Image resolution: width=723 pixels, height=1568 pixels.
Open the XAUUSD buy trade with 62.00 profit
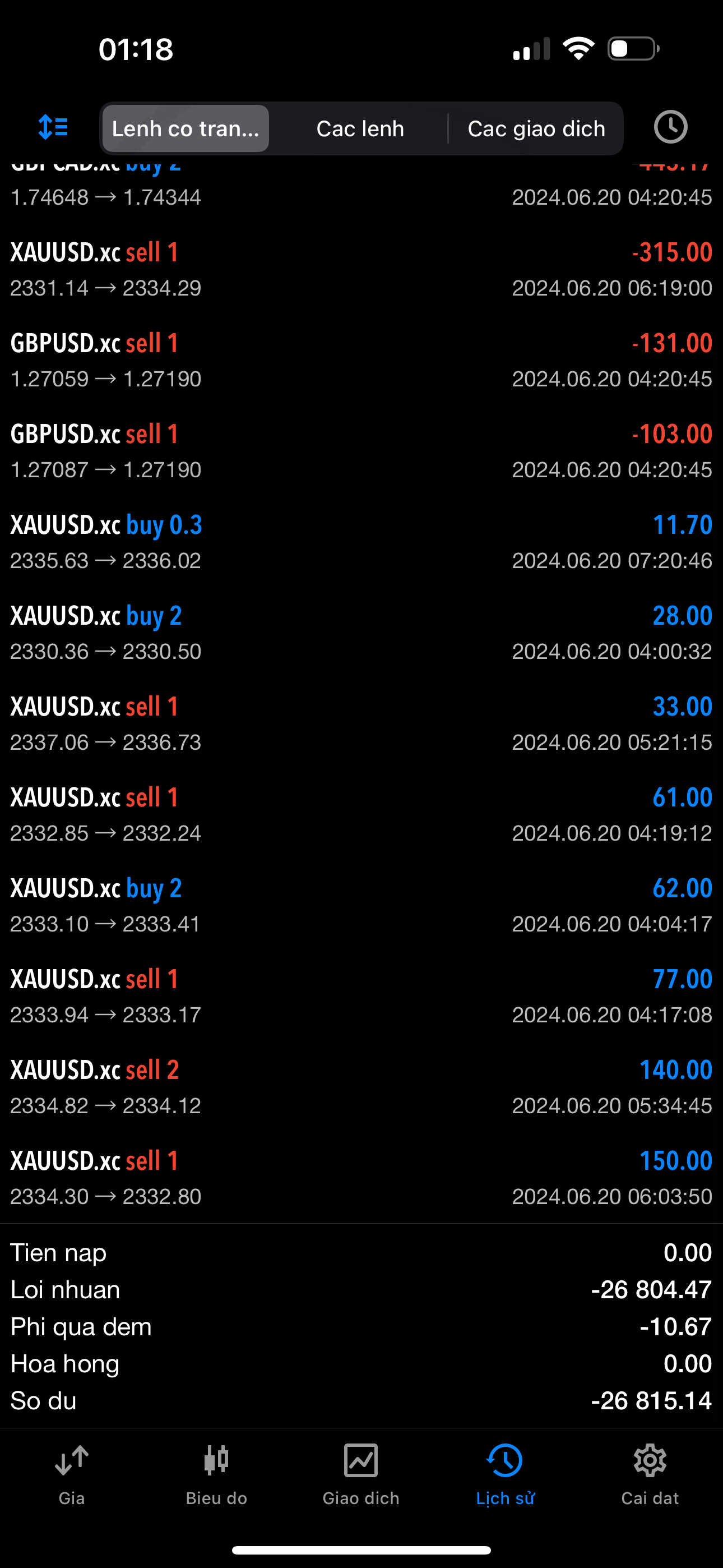(x=361, y=905)
